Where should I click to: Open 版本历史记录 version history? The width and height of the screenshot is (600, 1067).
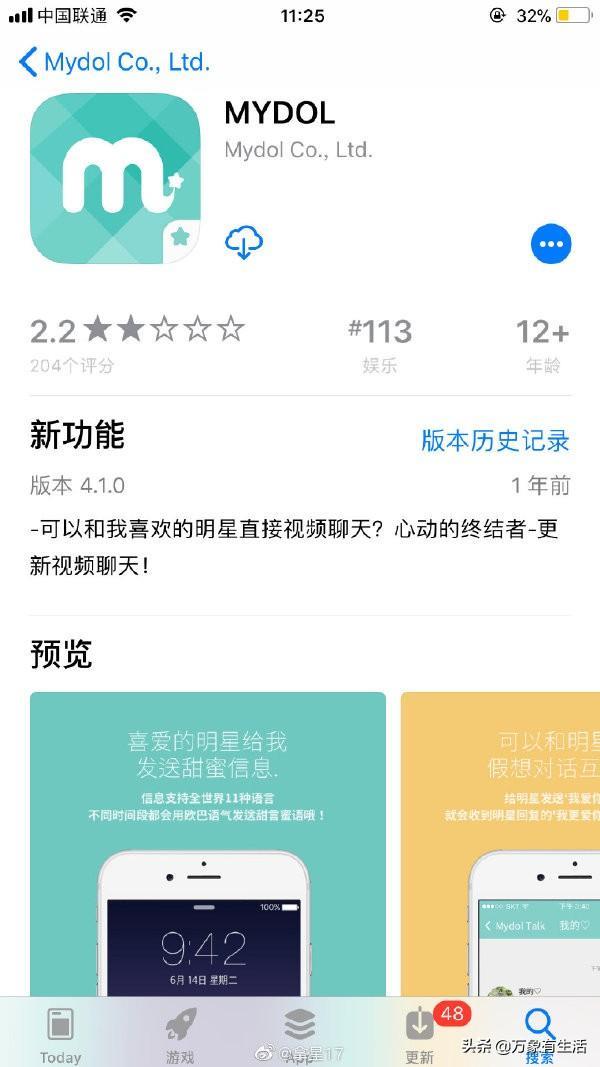tap(495, 440)
